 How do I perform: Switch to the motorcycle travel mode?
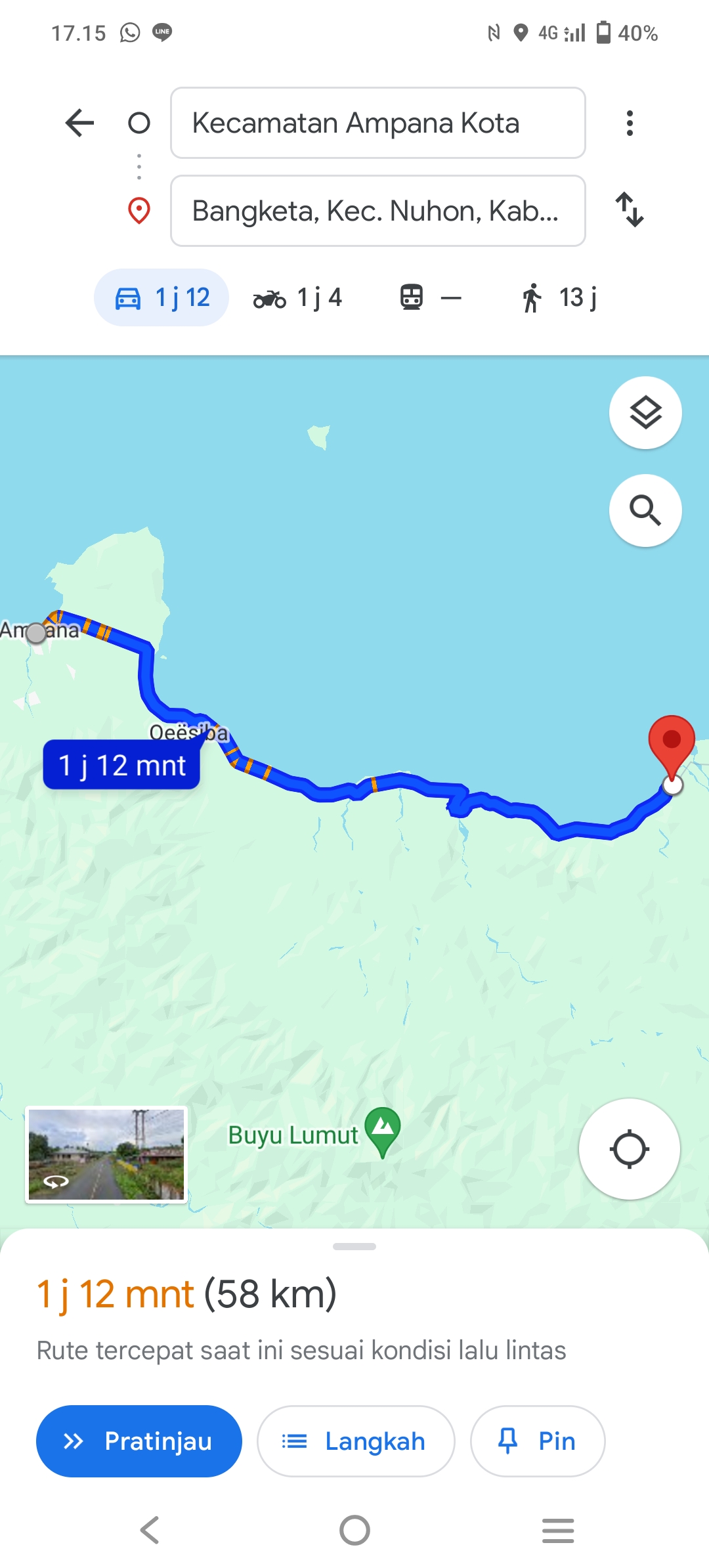pos(297,297)
